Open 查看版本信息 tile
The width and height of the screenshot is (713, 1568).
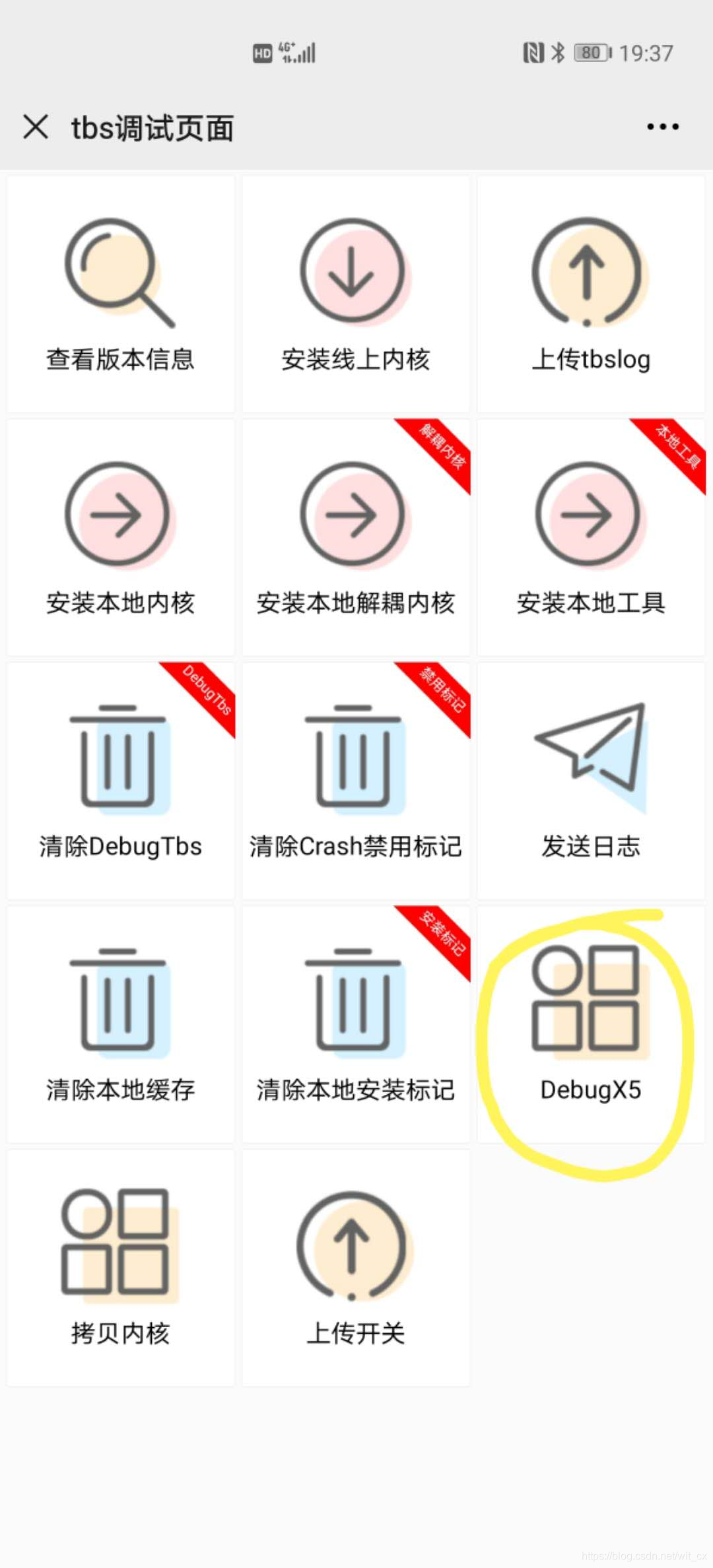tap(121, 294)
